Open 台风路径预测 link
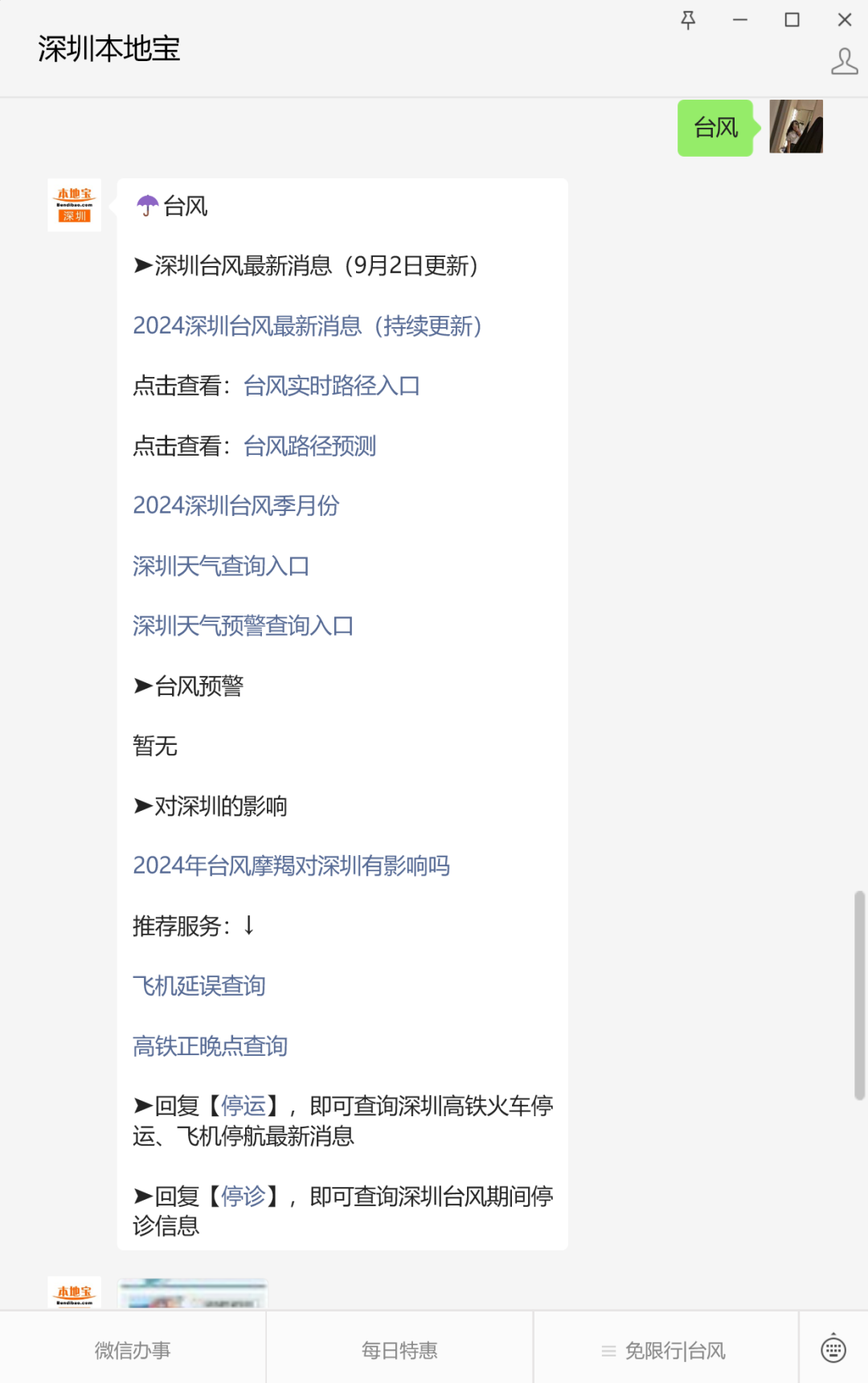Viewport: 868px width, 1383px height. 309,445
